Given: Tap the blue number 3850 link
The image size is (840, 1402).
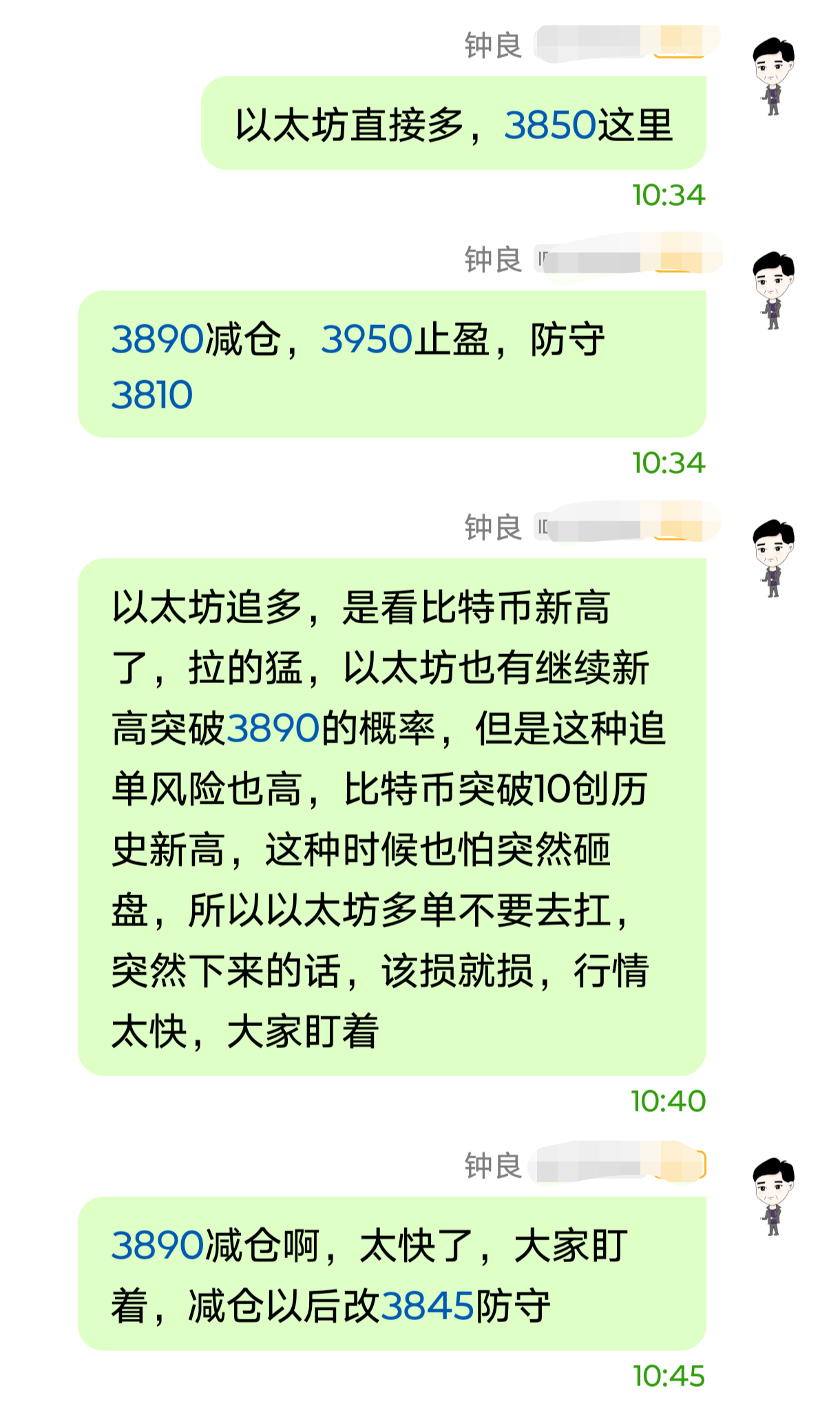Looking at the screenshot, I should [x=549, y=125].
